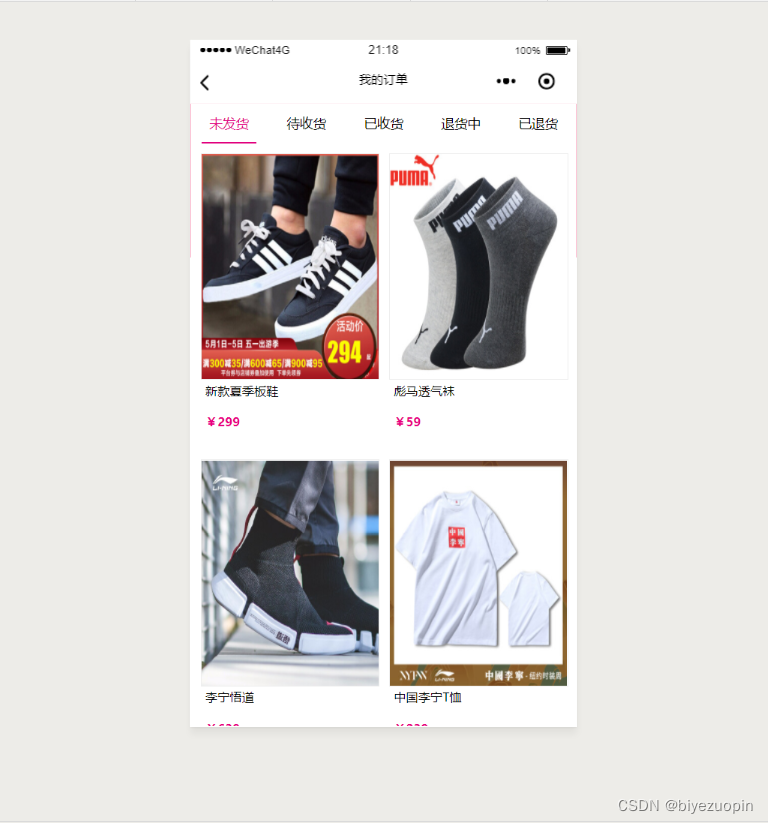This screenshot has height=823, width=768.
Task: Go back using the back arrow
Action: point(205,82)
